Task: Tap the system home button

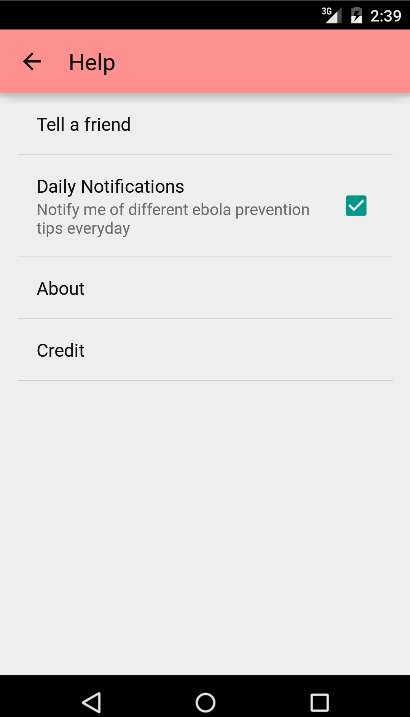Action: (x=205, y=702)
